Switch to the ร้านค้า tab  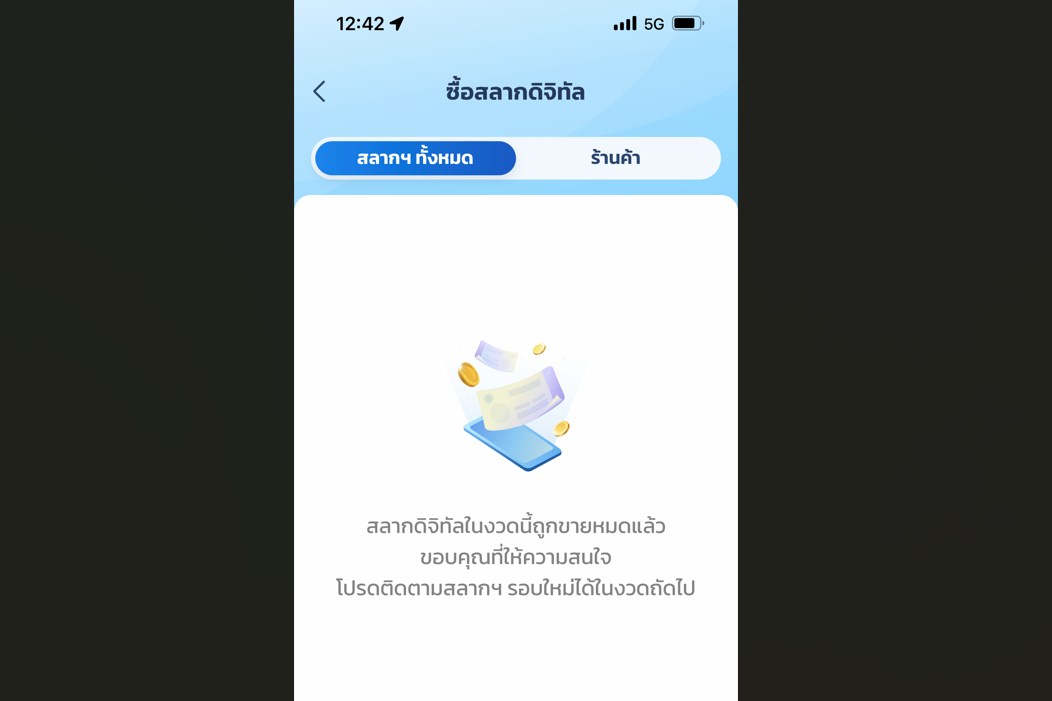[615, 158]
